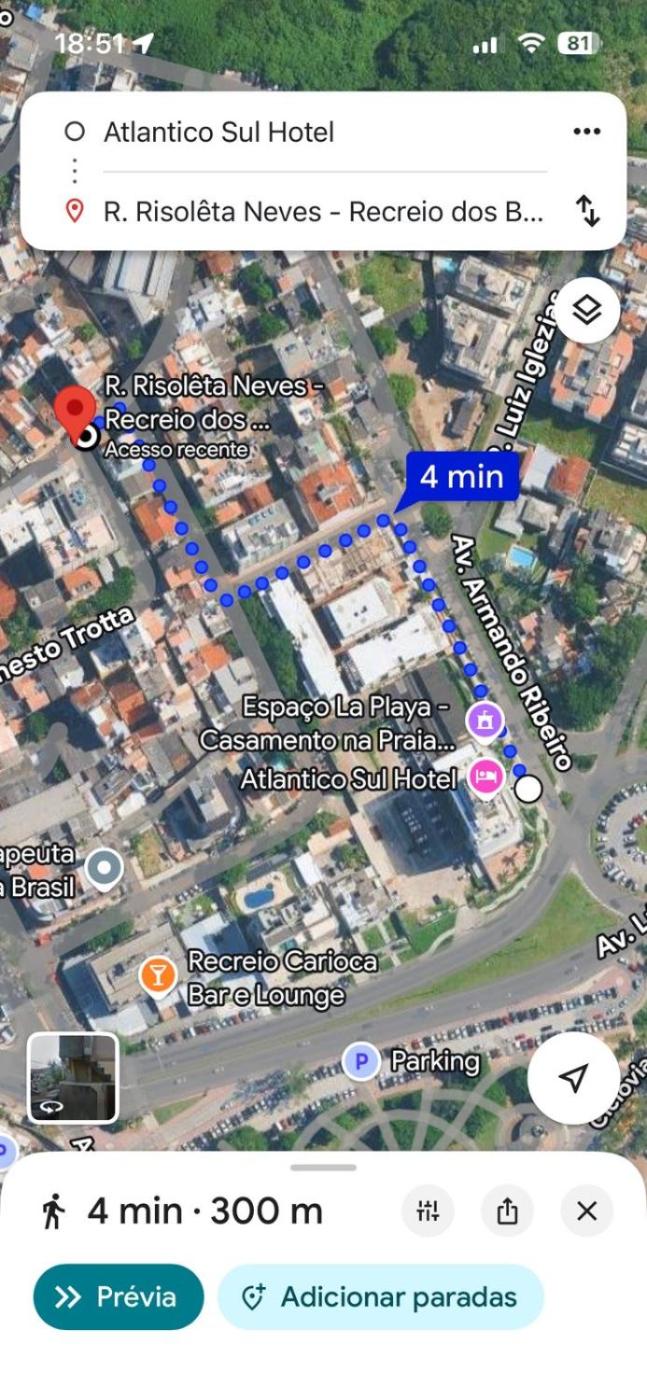Open the map layers selector
This screenshot has width=647, height=1400.
point(586,311)
